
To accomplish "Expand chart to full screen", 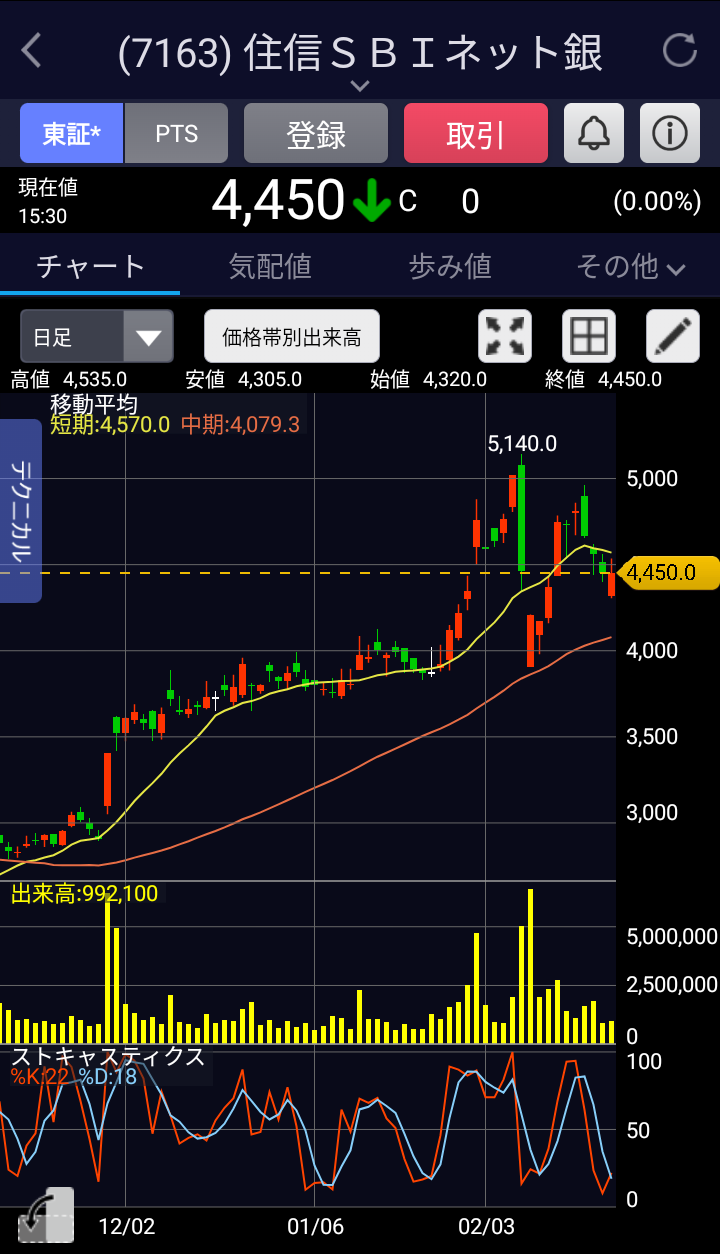I will (x=505, y=336).
